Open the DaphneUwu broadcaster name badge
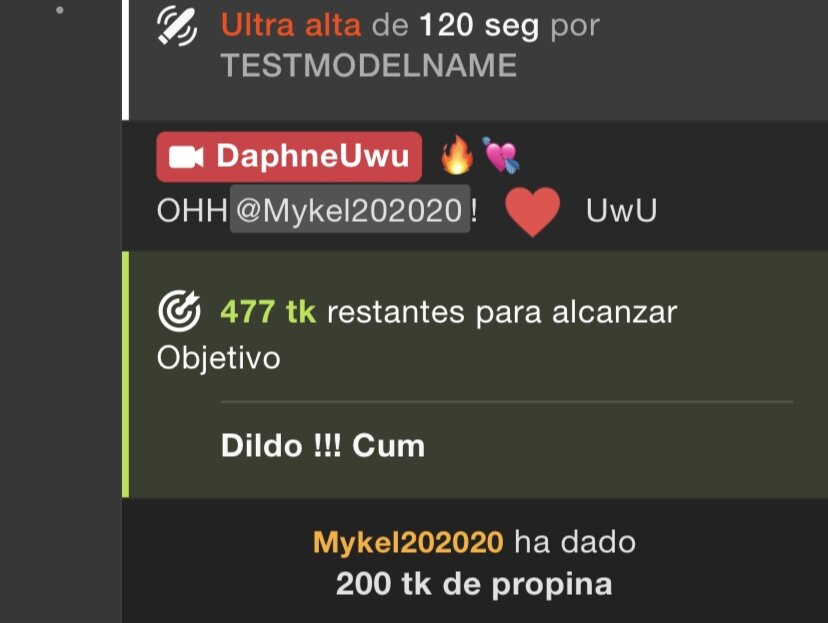This screenshot has height=623, width=828. [x=289, y=157]
